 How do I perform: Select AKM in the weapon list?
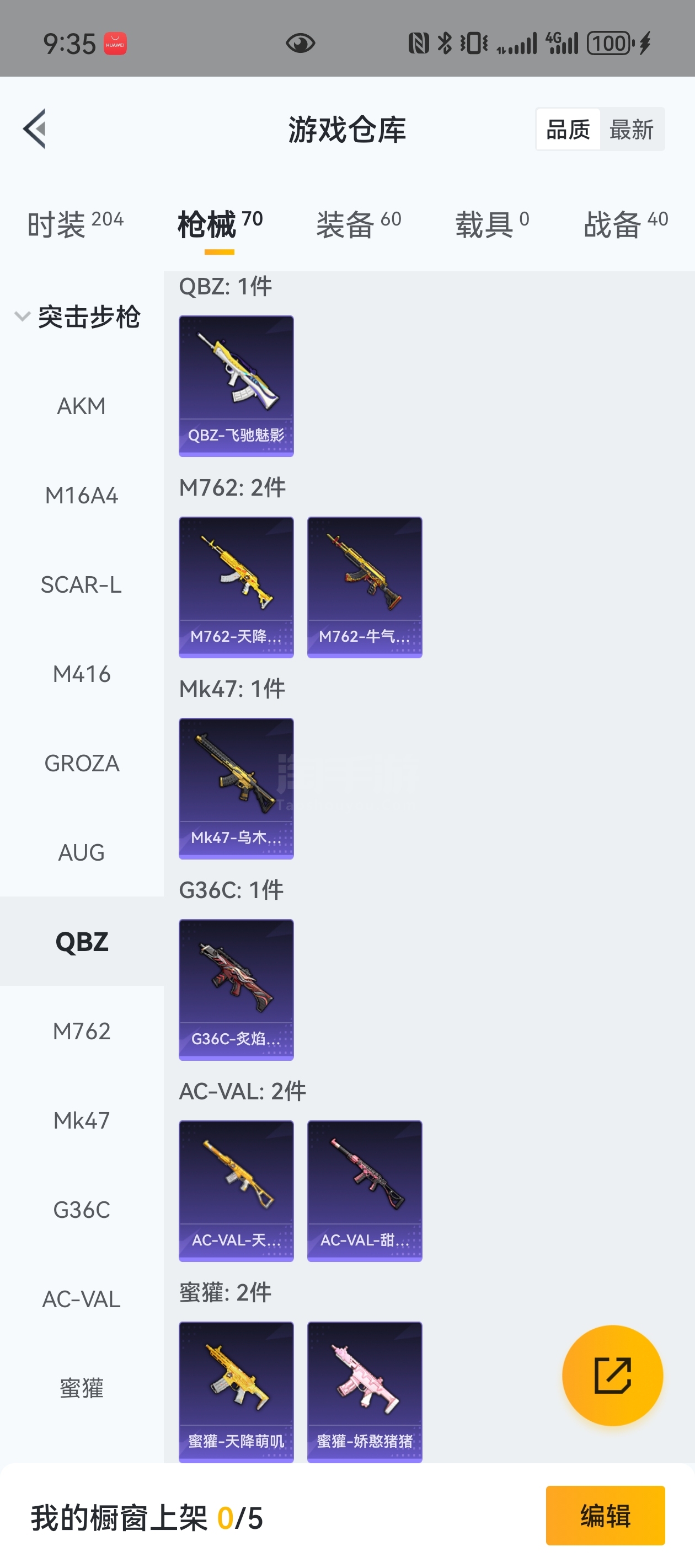tap(82, 406)
